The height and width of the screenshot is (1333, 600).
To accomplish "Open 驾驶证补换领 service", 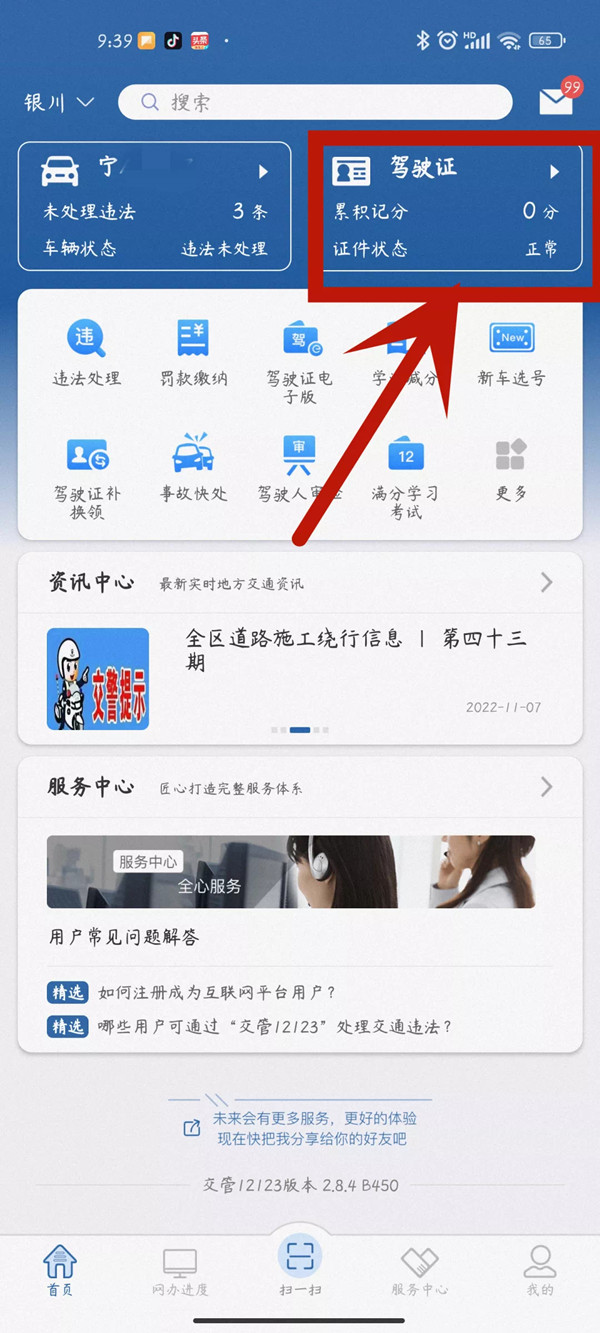I will coord(86,477).
